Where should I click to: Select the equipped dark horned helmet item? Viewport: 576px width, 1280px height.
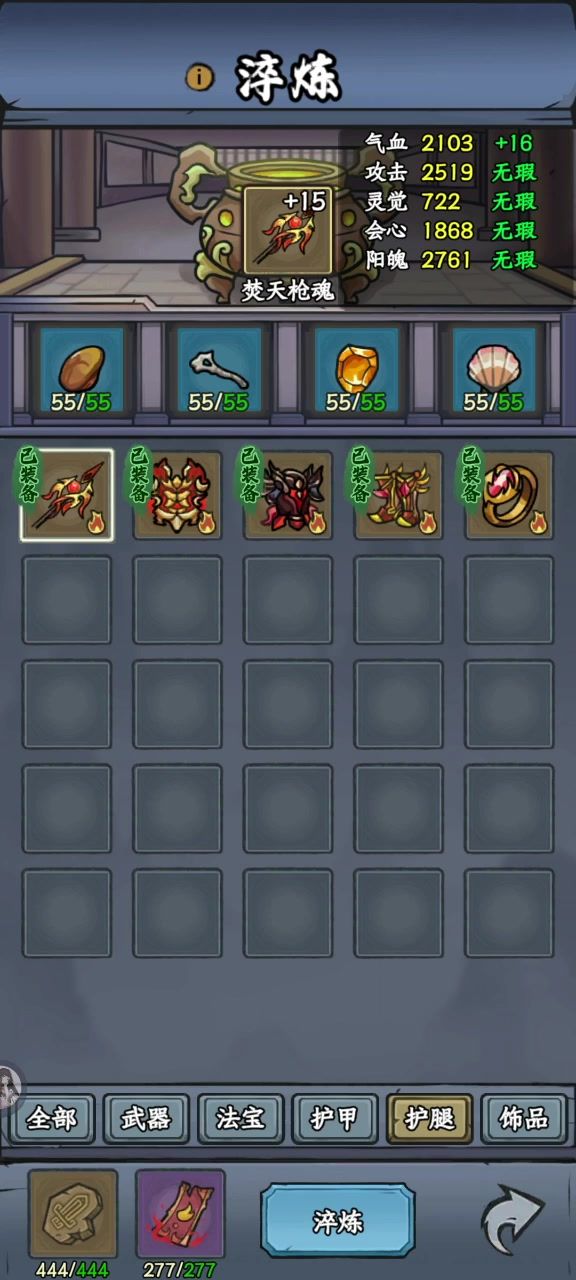click(288, 495)
